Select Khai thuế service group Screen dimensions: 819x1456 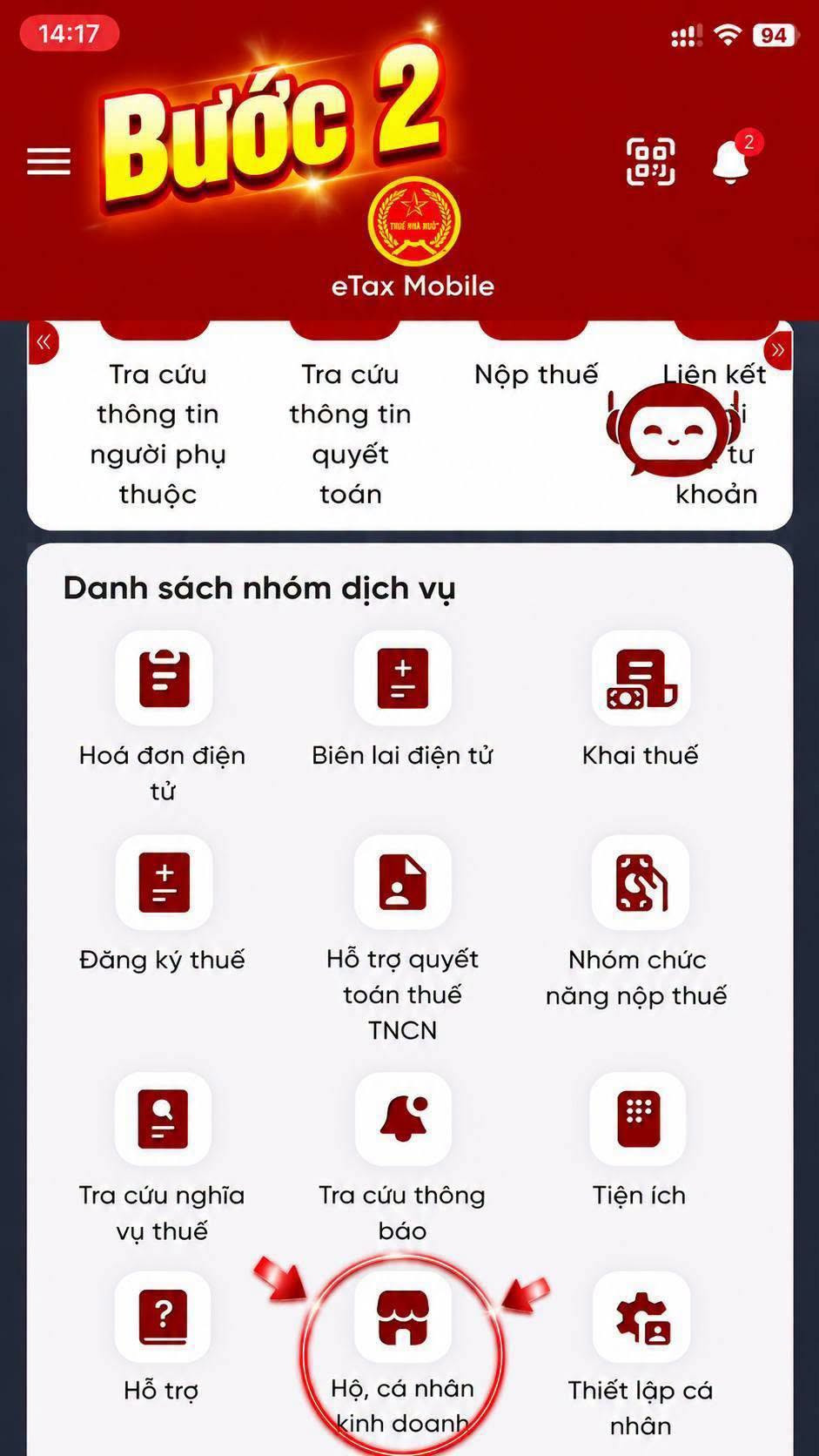[640, 699]
